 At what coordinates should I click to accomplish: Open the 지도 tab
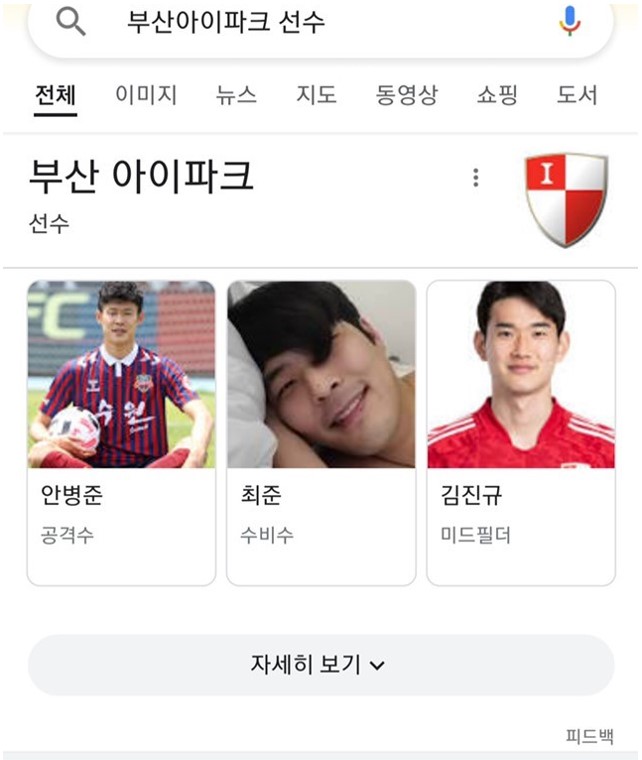(316, 95)
